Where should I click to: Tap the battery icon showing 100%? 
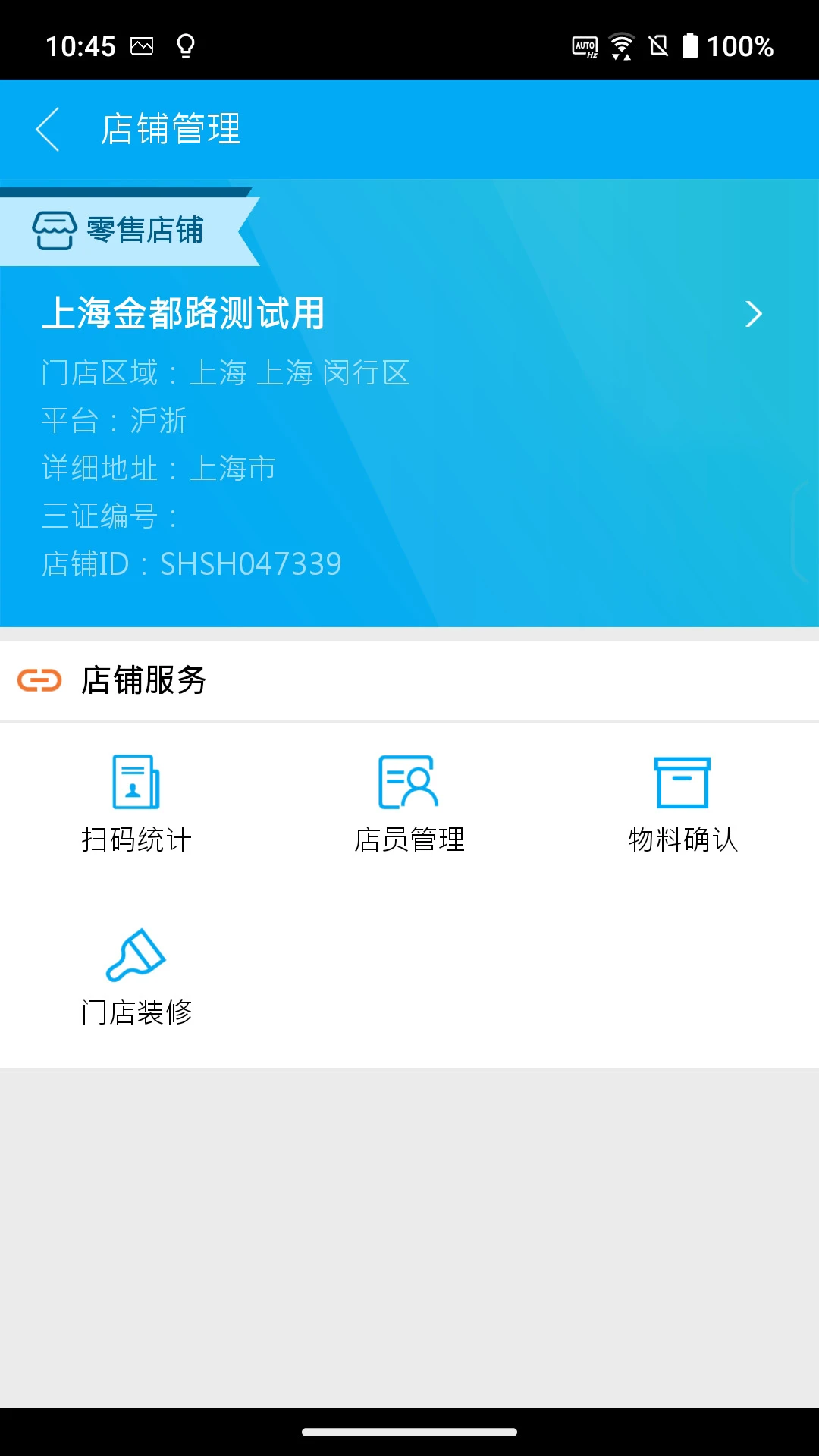click(692, 46)
